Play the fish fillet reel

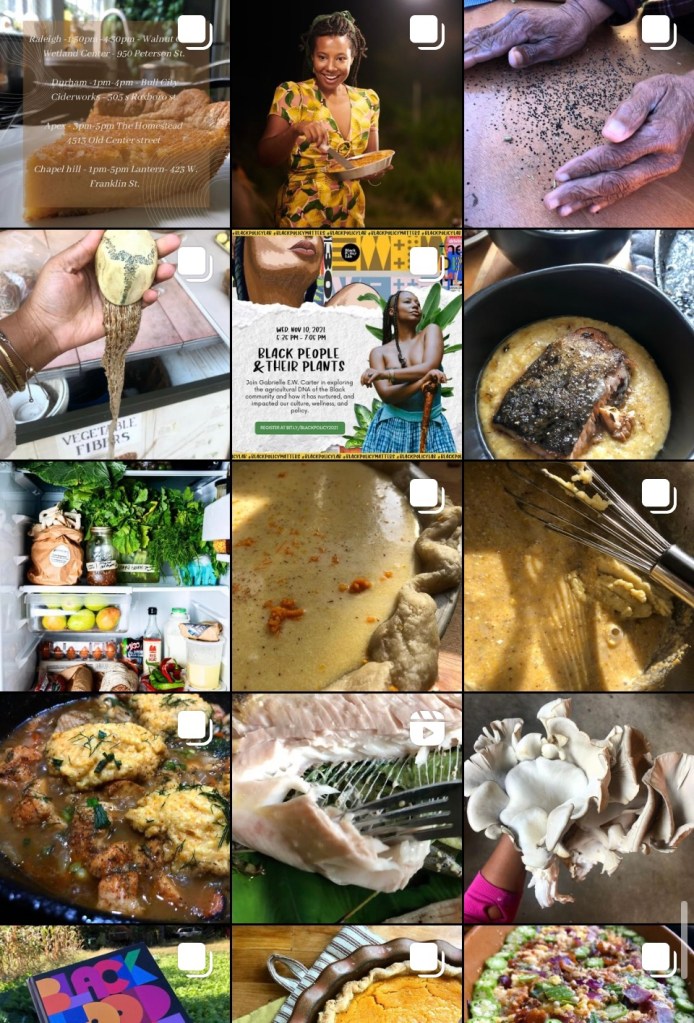coord(346,808)
